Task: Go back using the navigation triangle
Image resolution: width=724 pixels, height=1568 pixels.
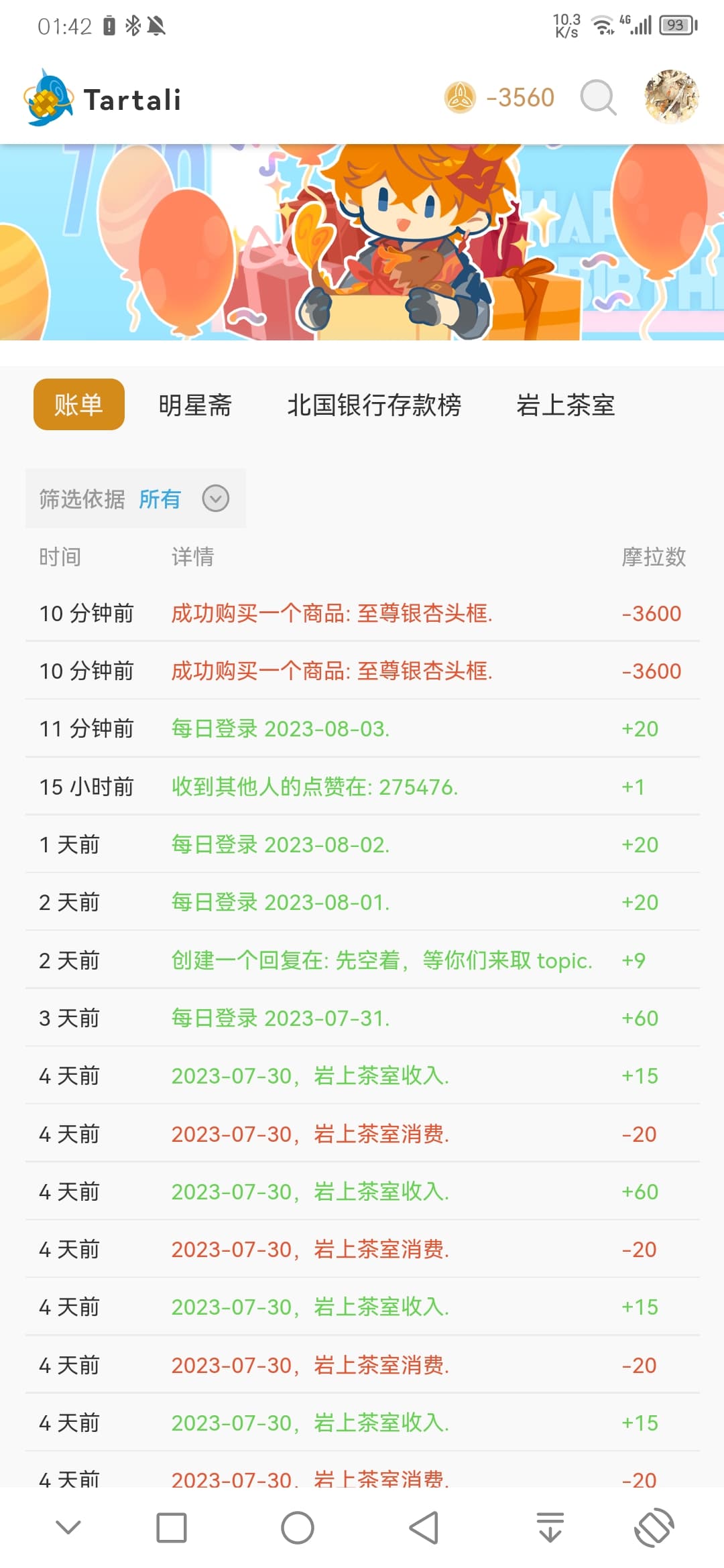Action: coord(424,1528)
